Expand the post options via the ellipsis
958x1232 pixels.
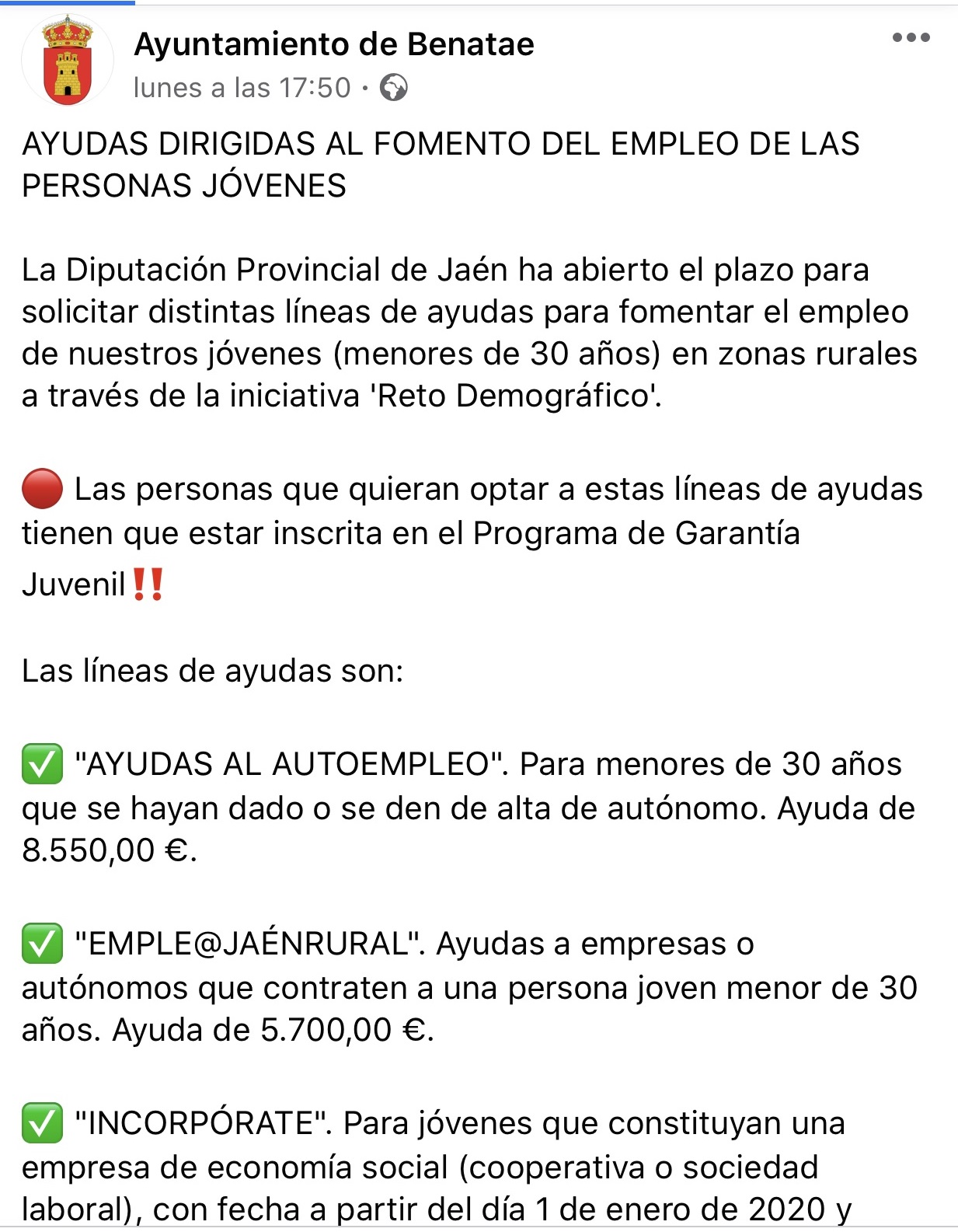pos(911,35)
